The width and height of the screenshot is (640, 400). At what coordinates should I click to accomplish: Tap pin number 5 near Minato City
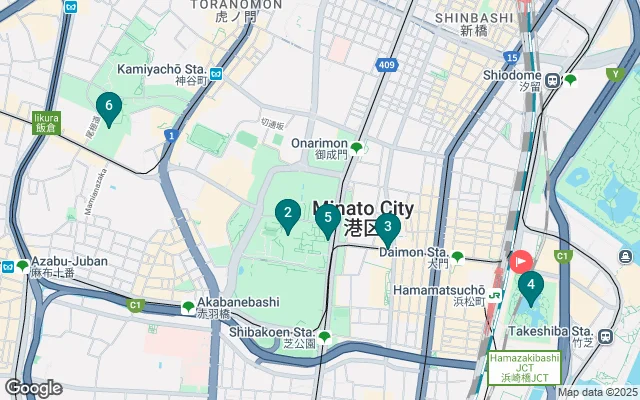point(328,217)
